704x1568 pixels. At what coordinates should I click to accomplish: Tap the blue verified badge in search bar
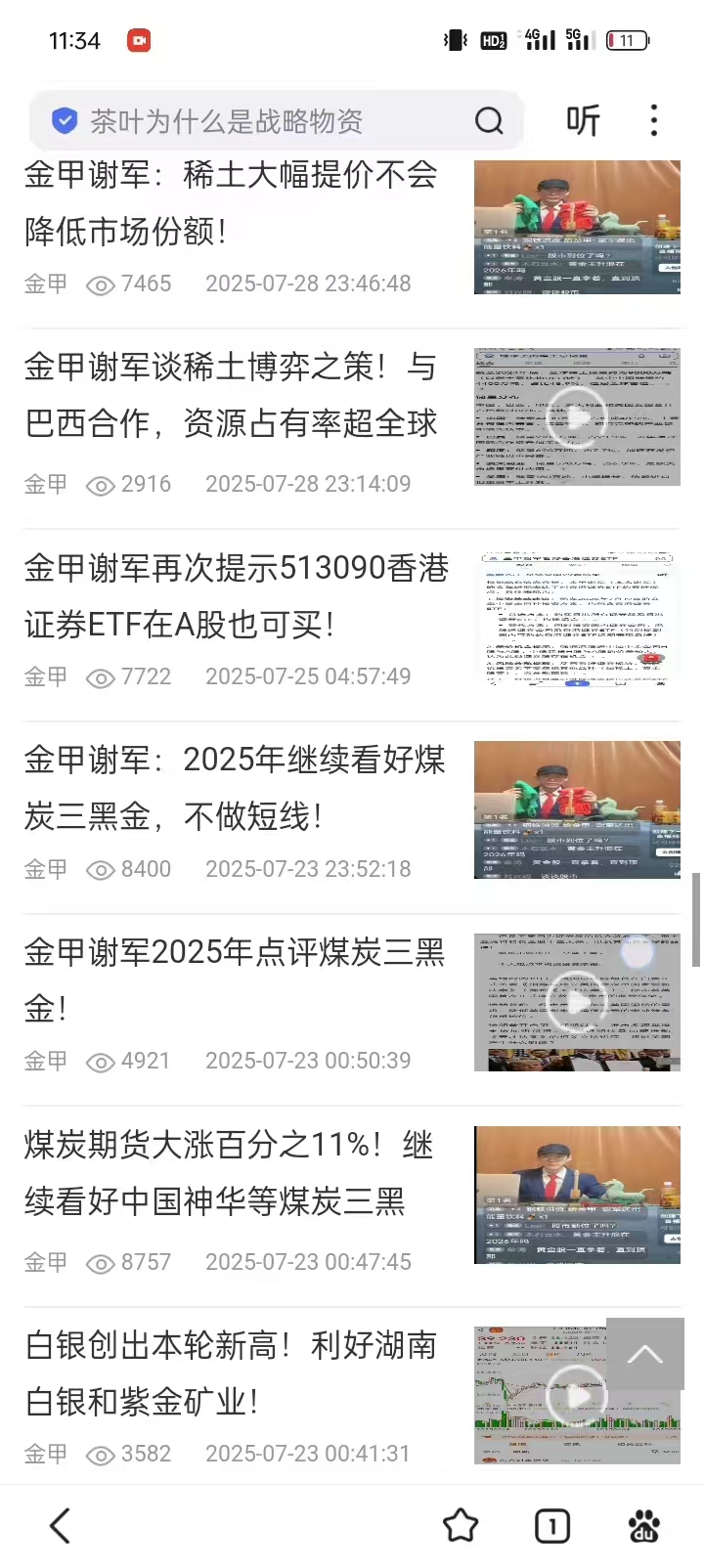tap(65, 120)
